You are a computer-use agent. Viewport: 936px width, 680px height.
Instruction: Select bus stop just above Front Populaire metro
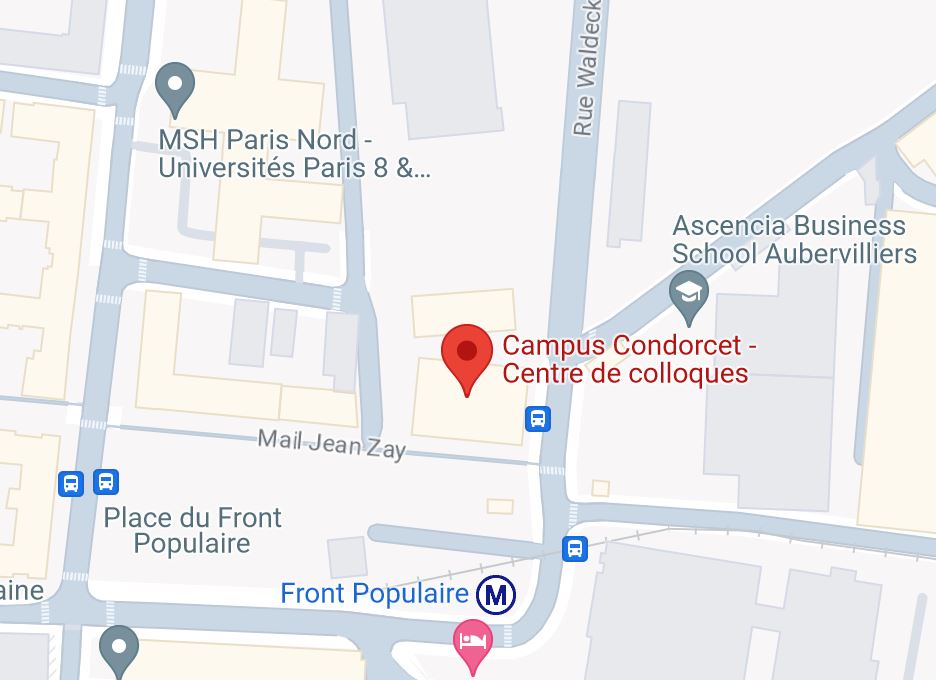point(575,548)
